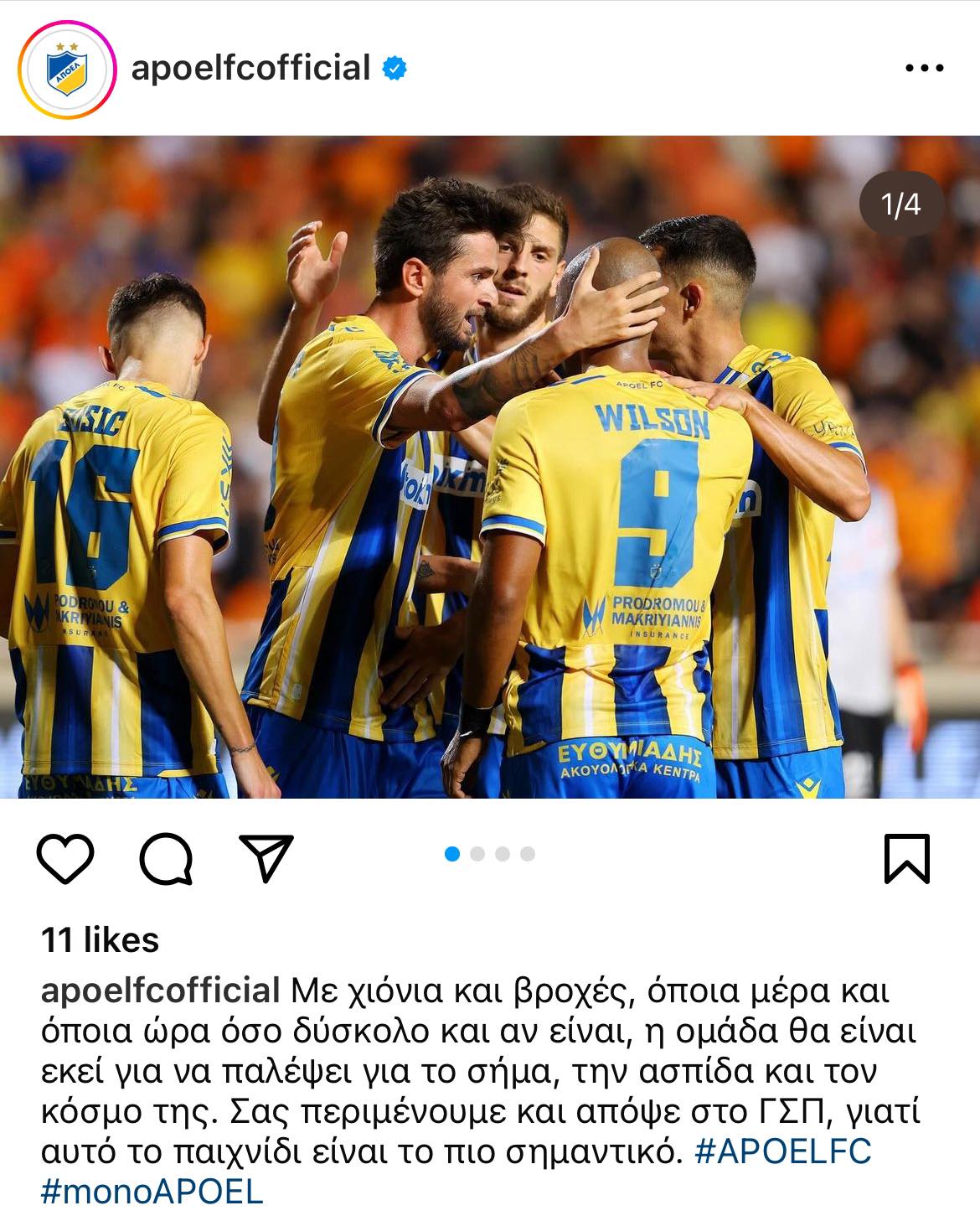Save this post with the bookmark icon

point(907,858)
